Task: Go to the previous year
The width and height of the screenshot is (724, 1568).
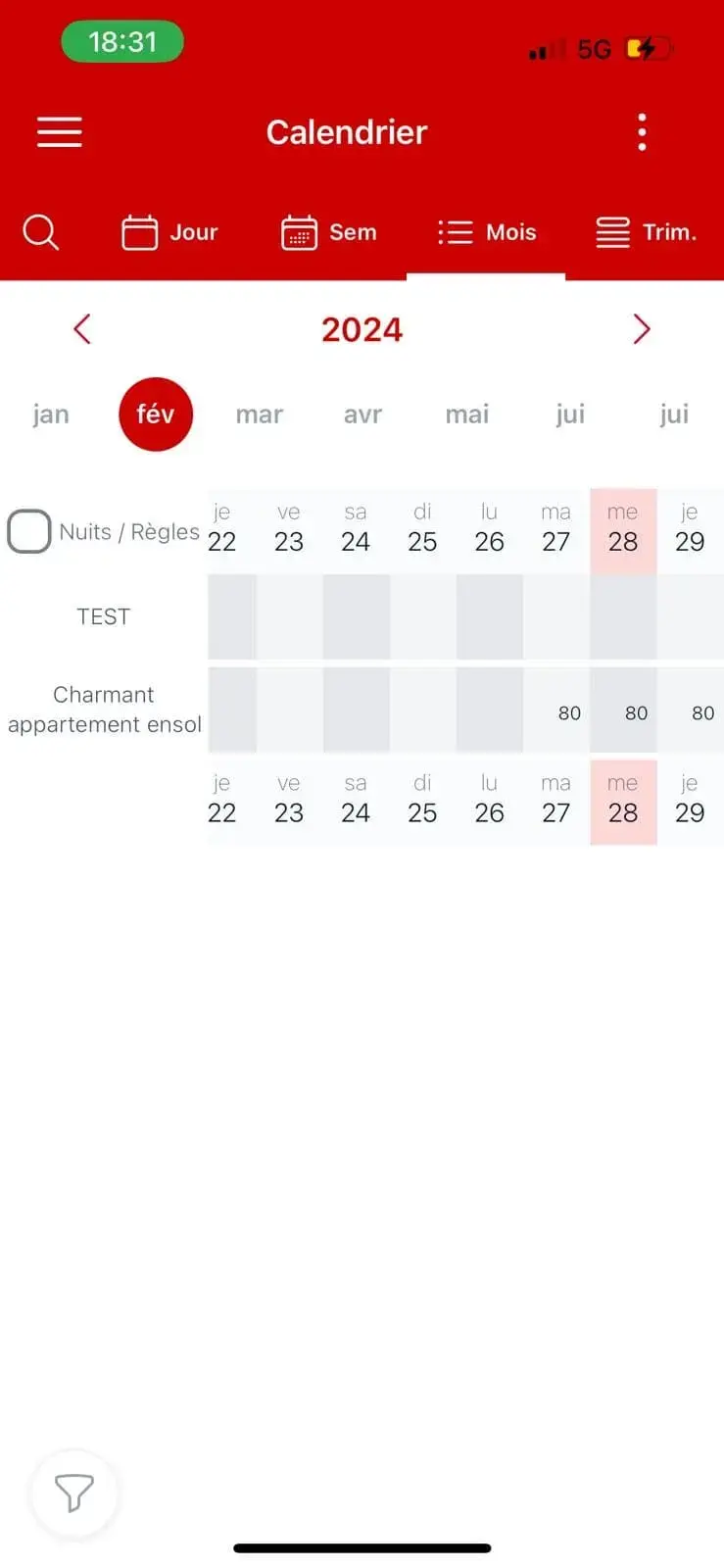Action: click(x=82, y=329)
